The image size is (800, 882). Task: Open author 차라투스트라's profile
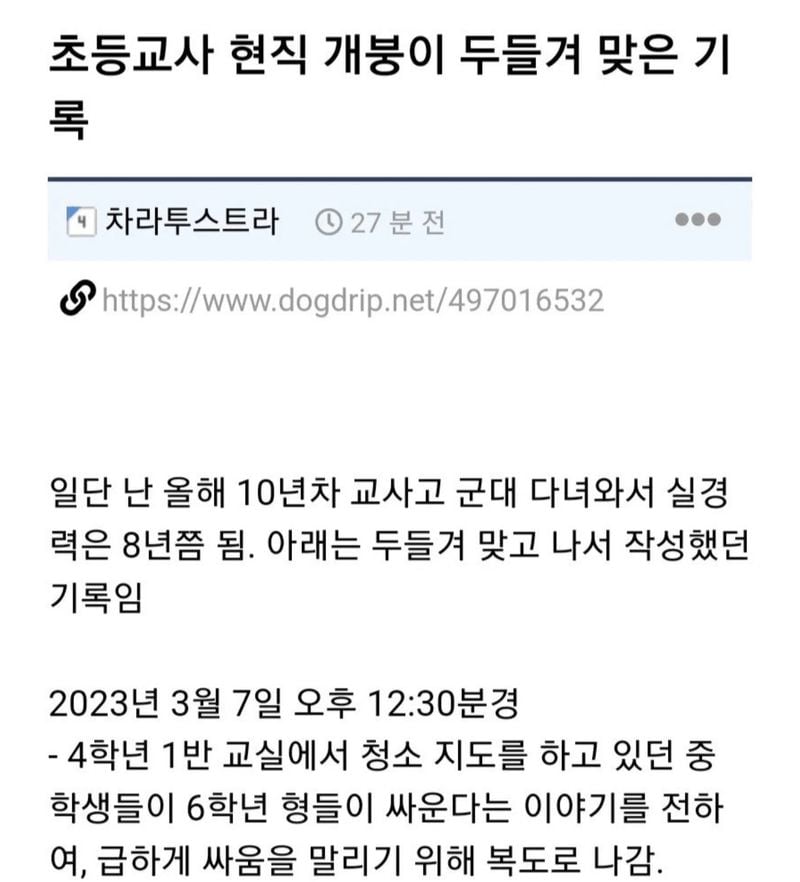click(x=190, y=220)
